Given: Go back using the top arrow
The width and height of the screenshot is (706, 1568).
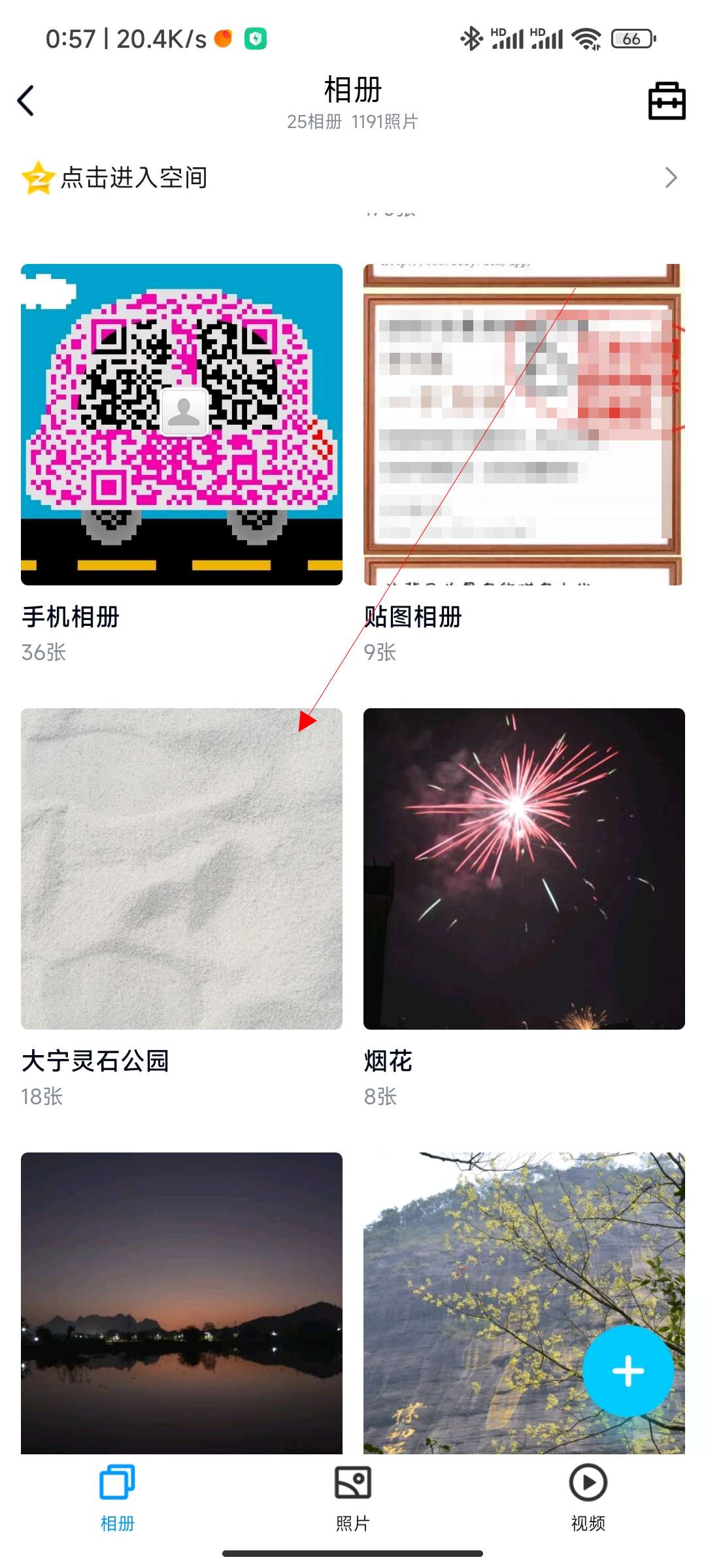Looking at the screenshot, I should (x=26, y=101).
